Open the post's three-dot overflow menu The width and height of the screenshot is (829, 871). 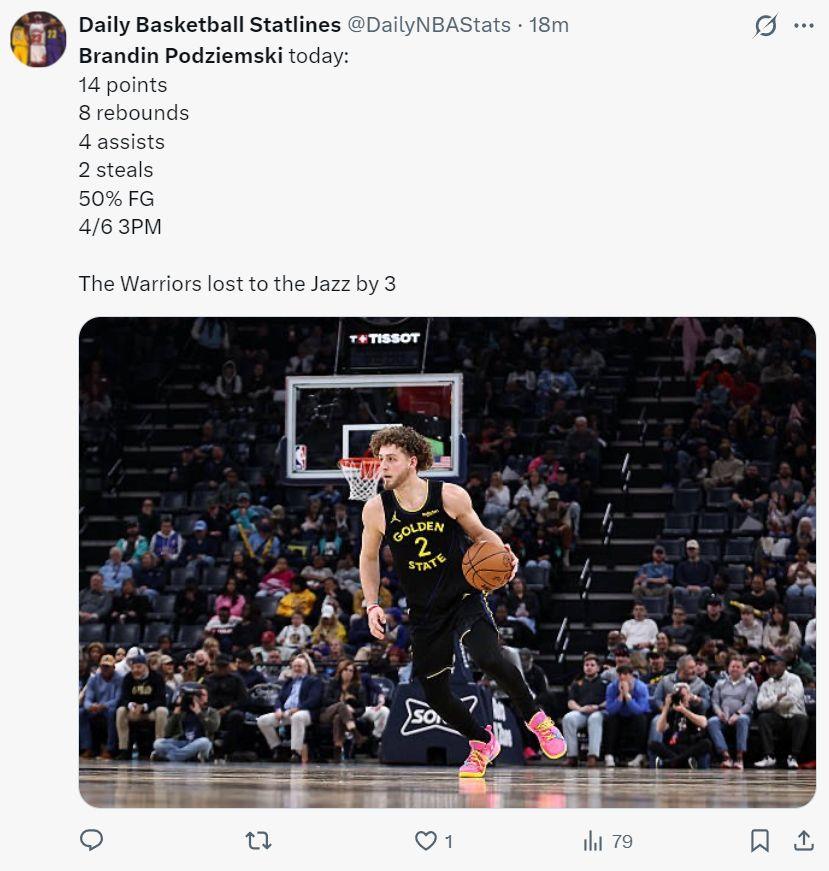tap(803, 26)
